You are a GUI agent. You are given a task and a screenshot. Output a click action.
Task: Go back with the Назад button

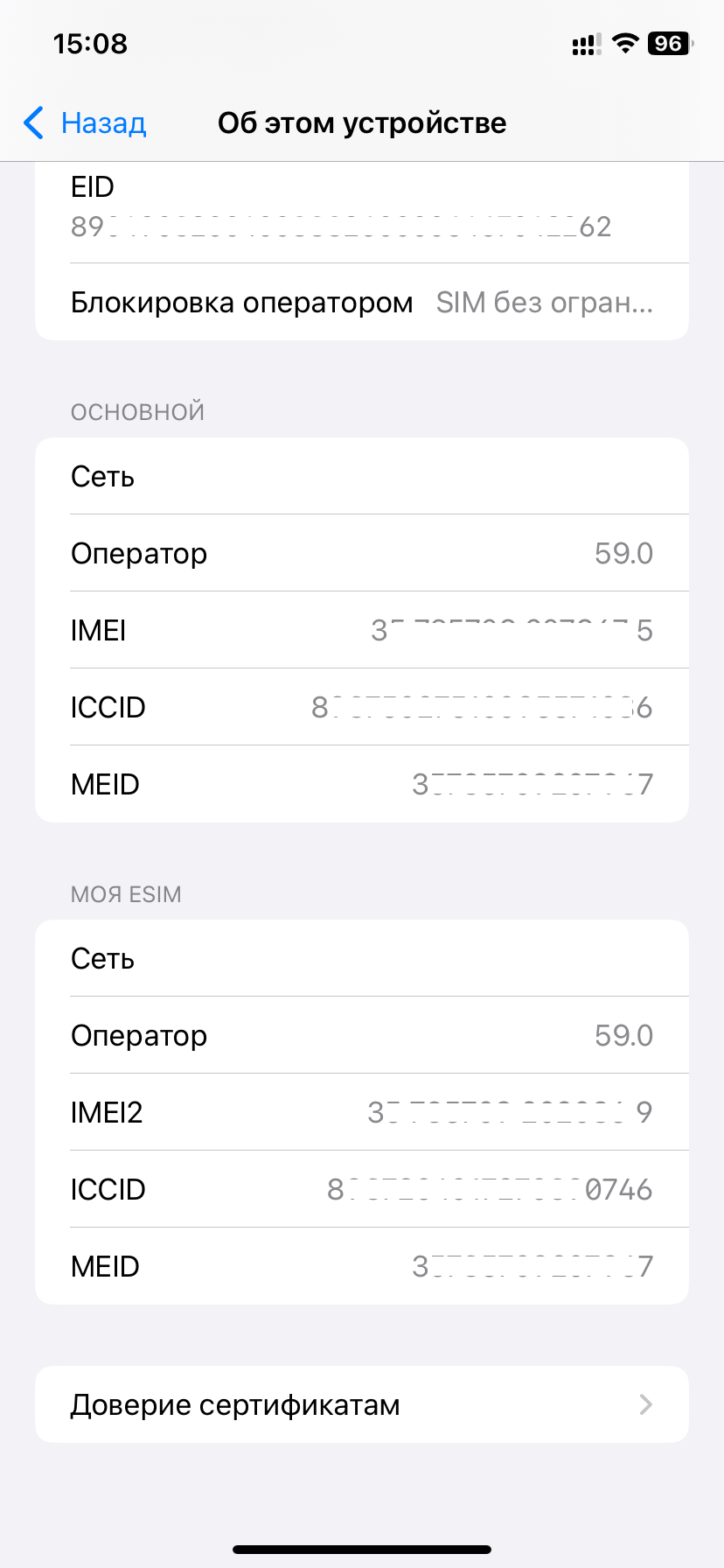pyautogui.click(x=86, y=123)
